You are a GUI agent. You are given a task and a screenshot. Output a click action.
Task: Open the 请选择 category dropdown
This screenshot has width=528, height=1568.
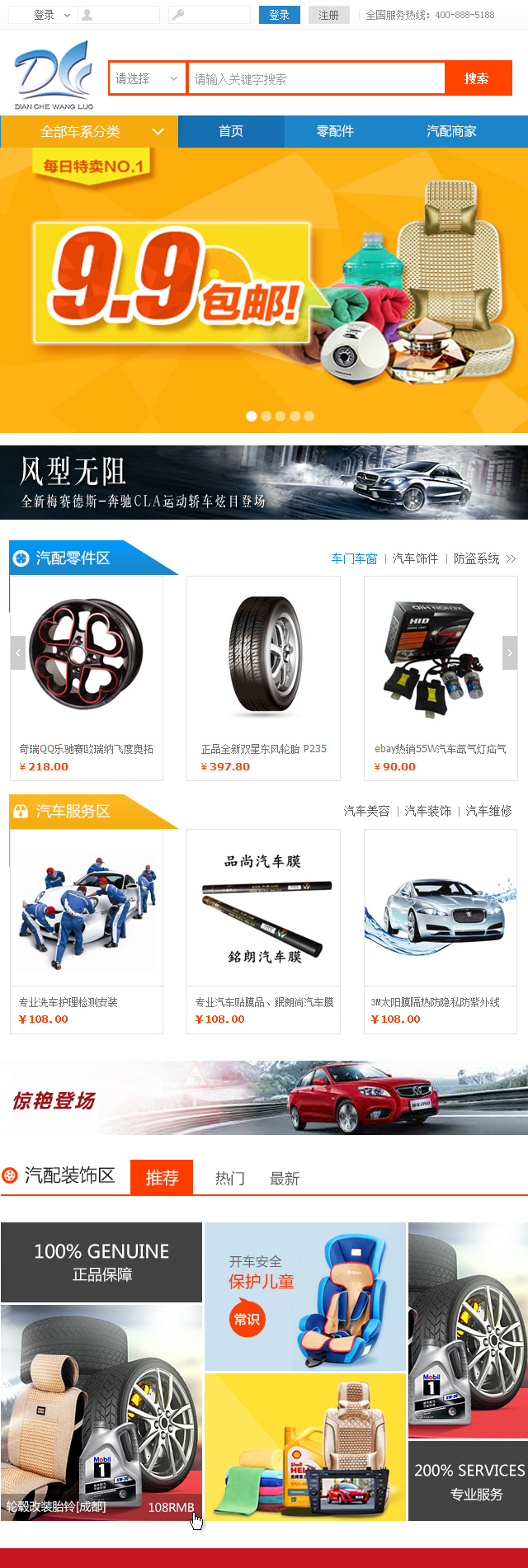[x=147, y=78]
